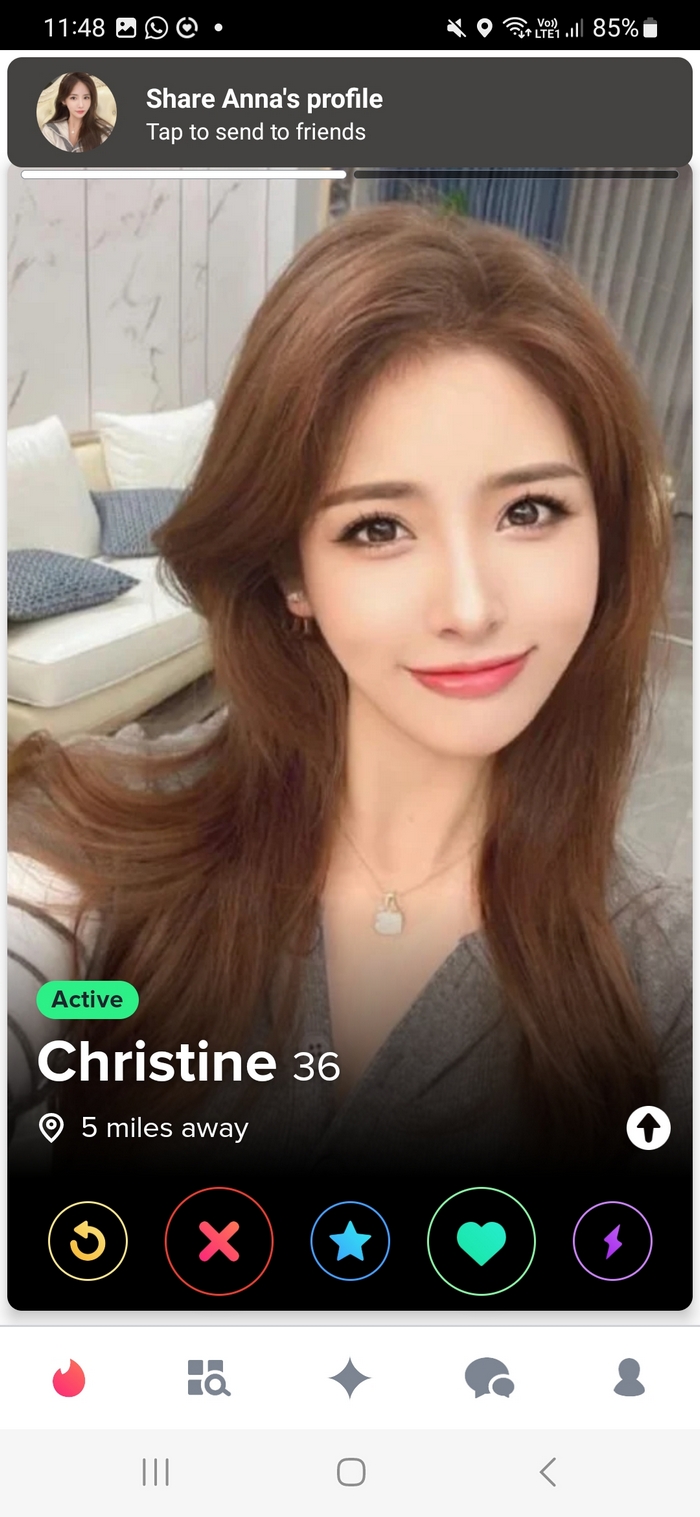Open the sparkle star tab

[350, 1379]
